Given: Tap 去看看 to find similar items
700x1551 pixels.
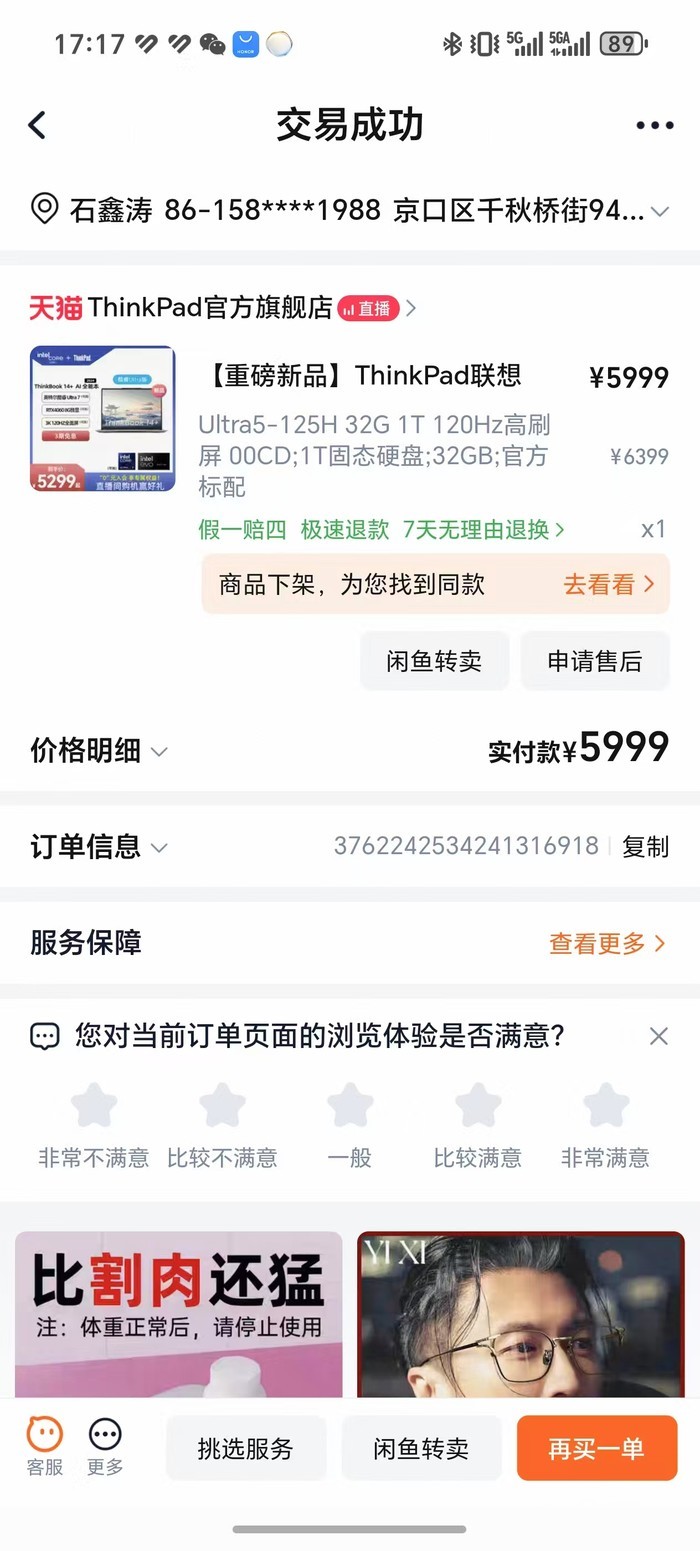Looking at the screenshot, I should coord(608,584).
